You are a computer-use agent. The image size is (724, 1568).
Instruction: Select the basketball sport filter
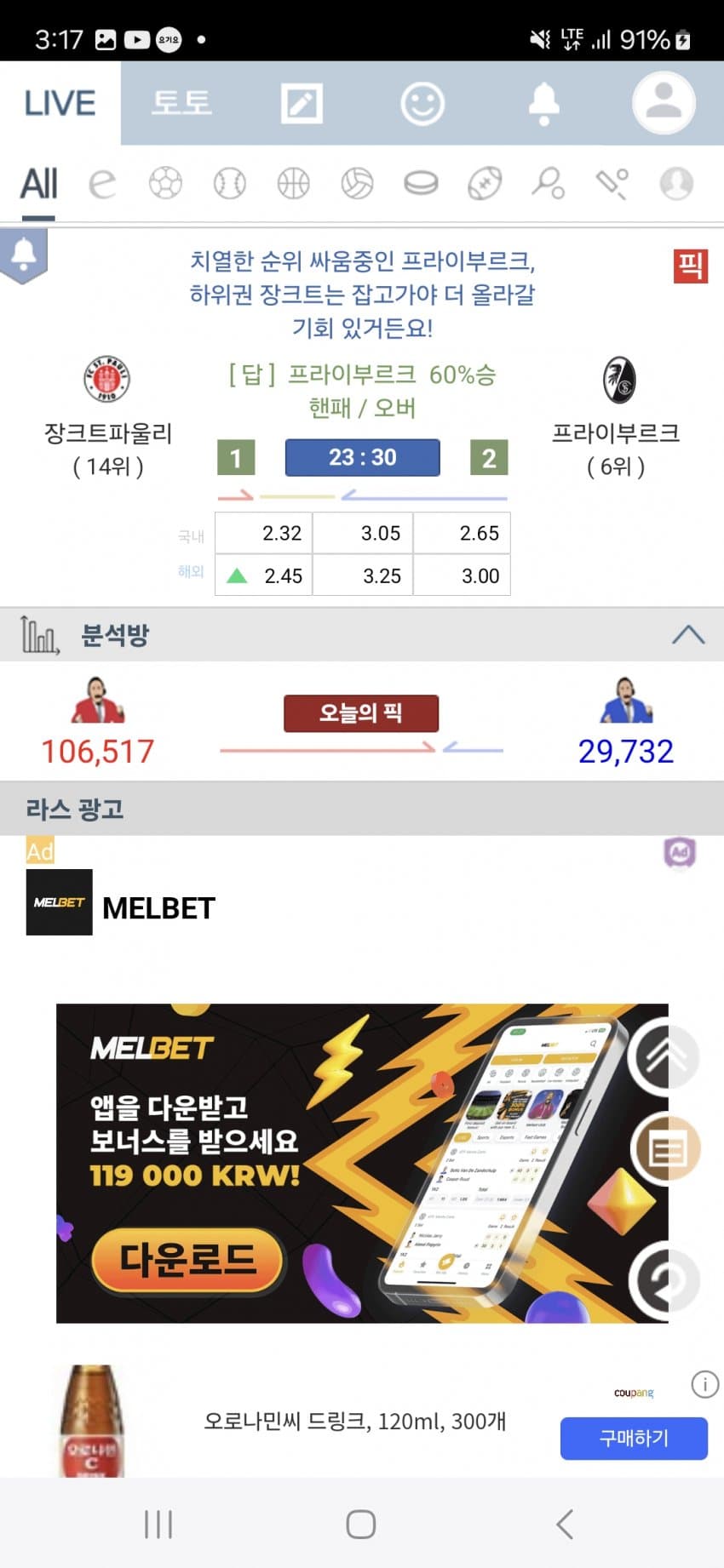293,183
